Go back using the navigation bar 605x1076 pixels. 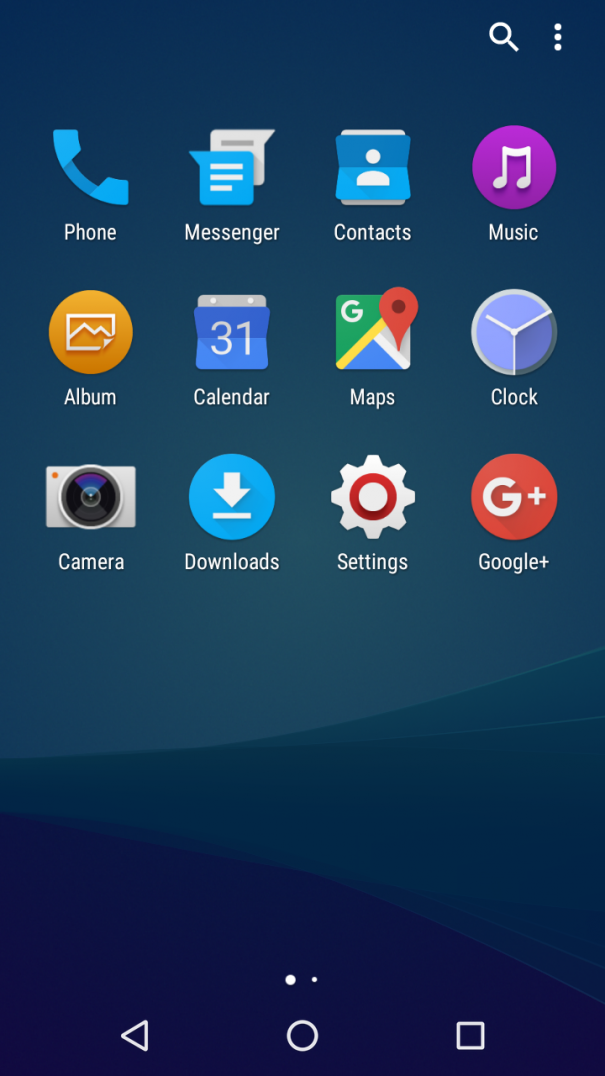click(x=135, y=1035)
